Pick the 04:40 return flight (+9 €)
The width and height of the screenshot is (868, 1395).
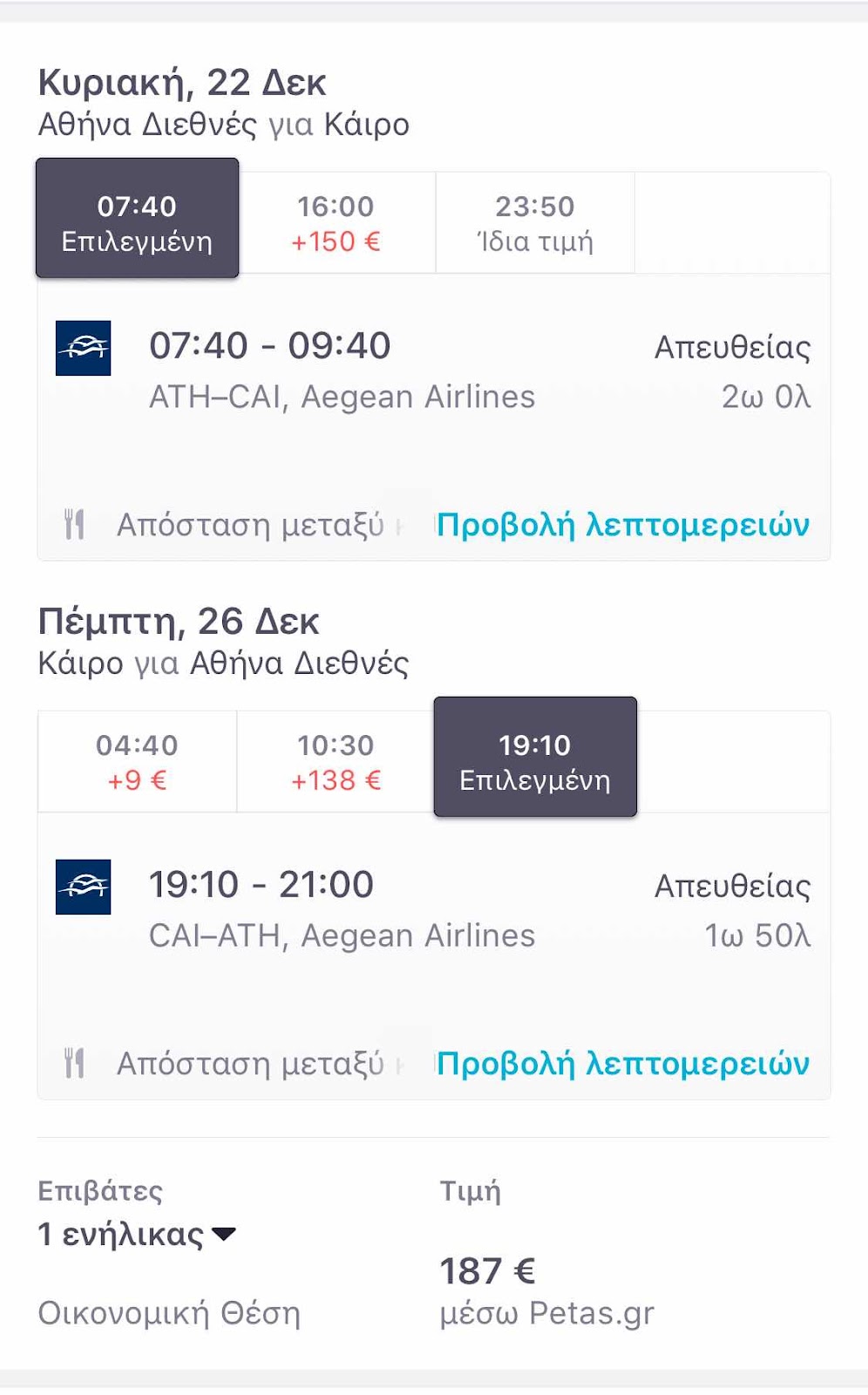[137, 762]
